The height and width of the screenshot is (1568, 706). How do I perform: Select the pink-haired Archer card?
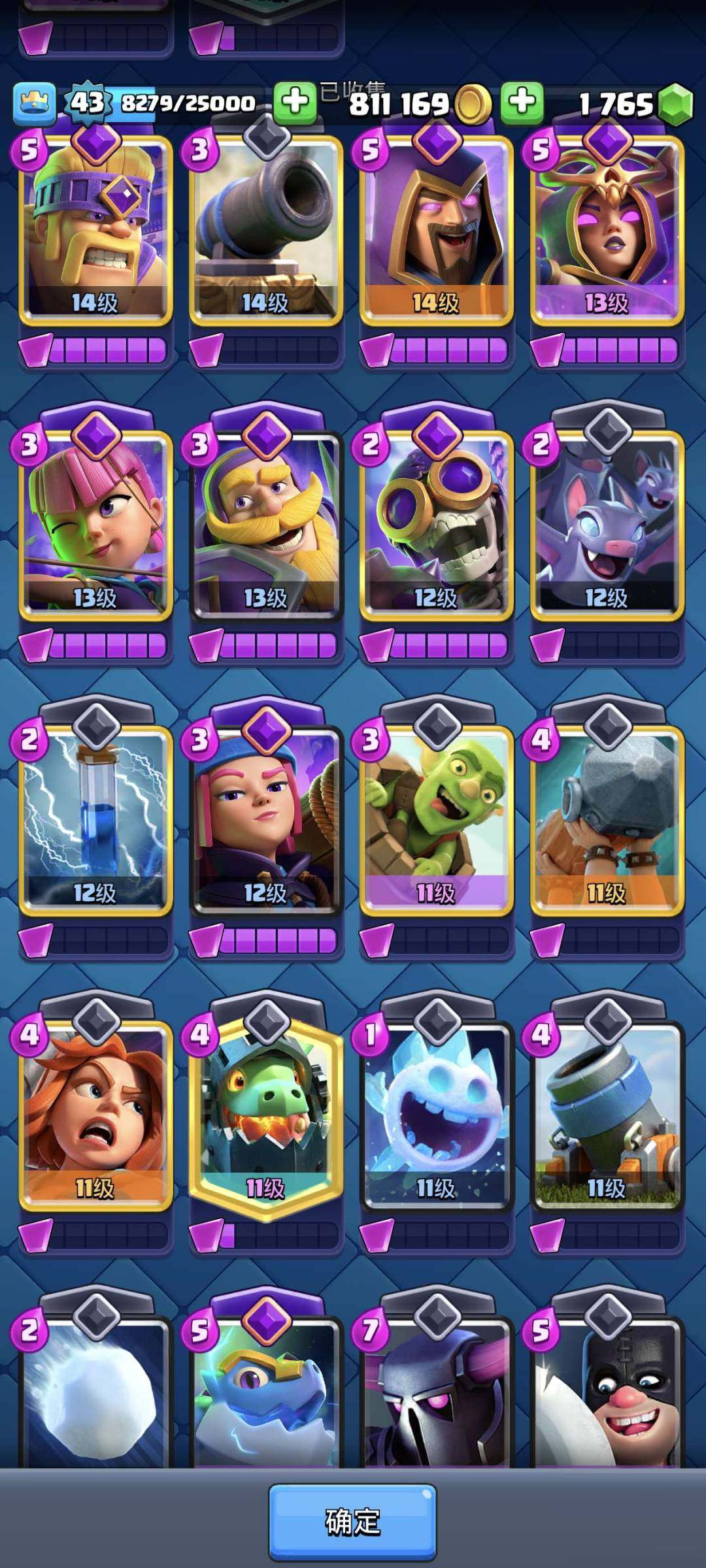point(95,523)
